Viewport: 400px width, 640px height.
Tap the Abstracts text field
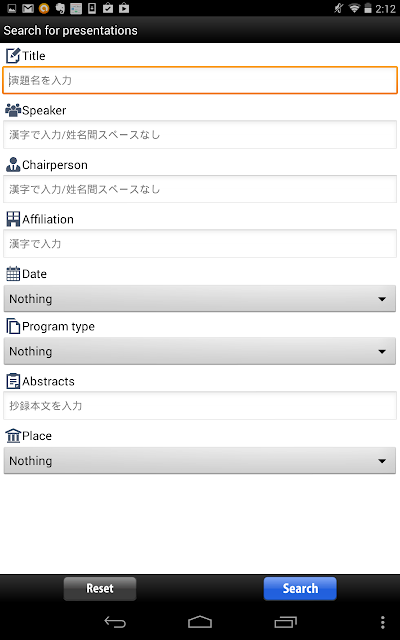tap(200, 406)
